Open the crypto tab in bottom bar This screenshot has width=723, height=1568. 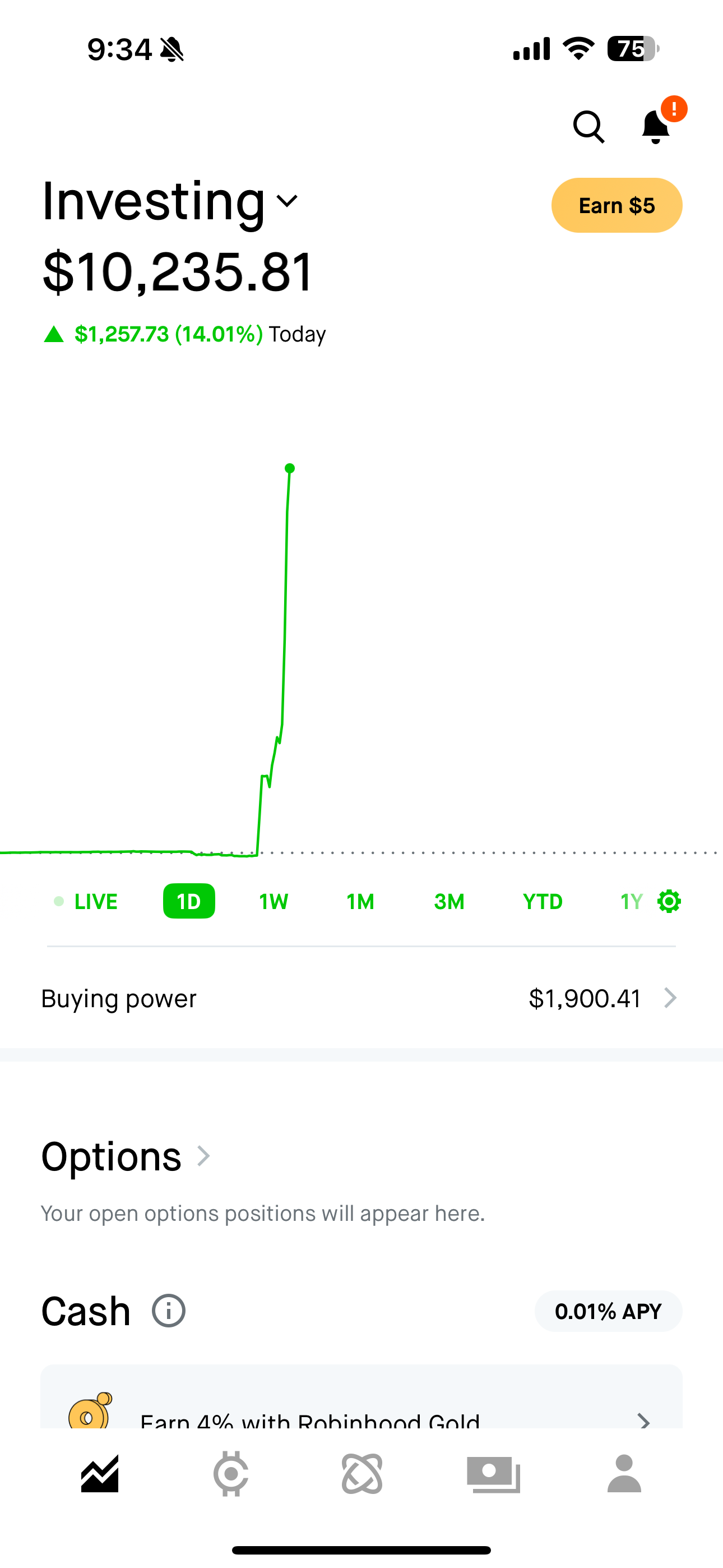pos(231,1474)
